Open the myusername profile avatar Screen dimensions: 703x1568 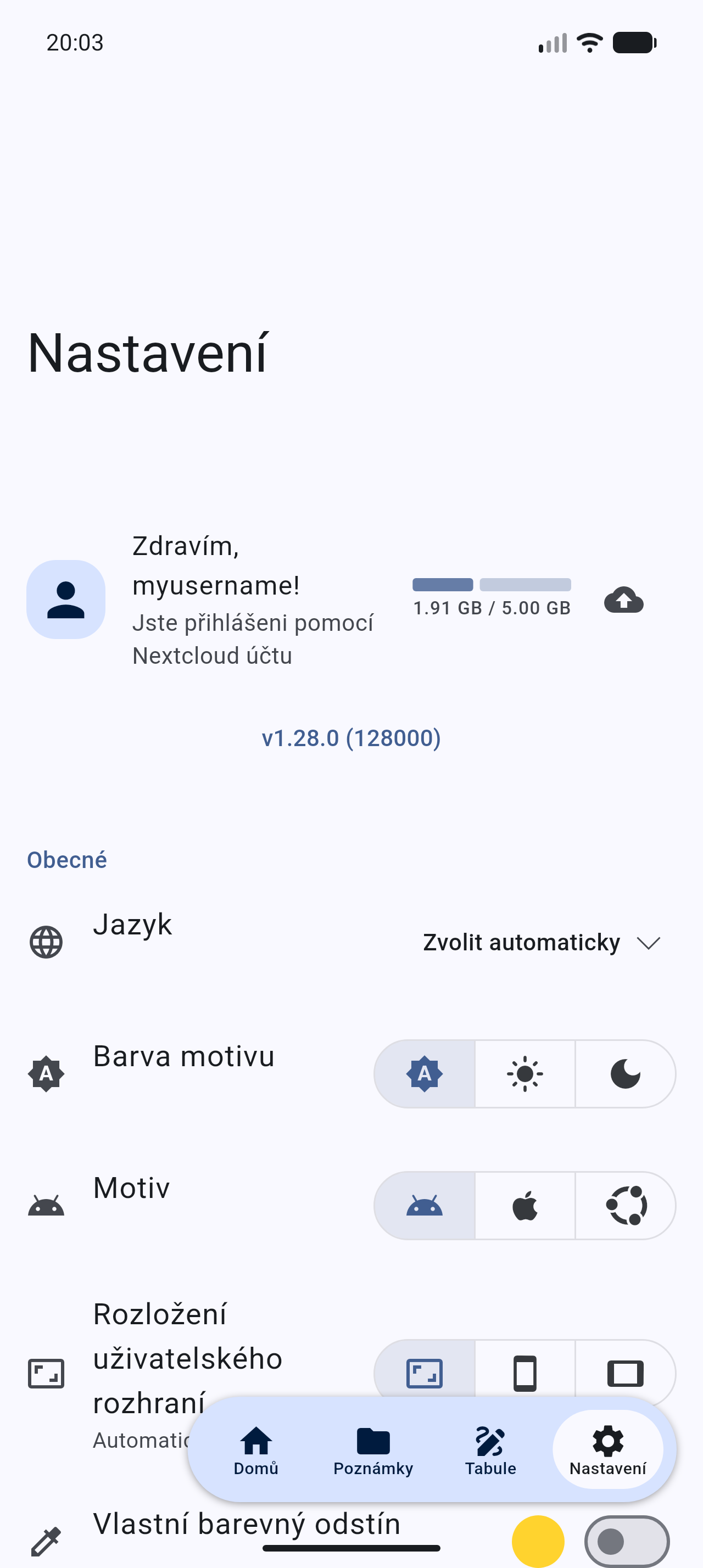tap(66, 600)
